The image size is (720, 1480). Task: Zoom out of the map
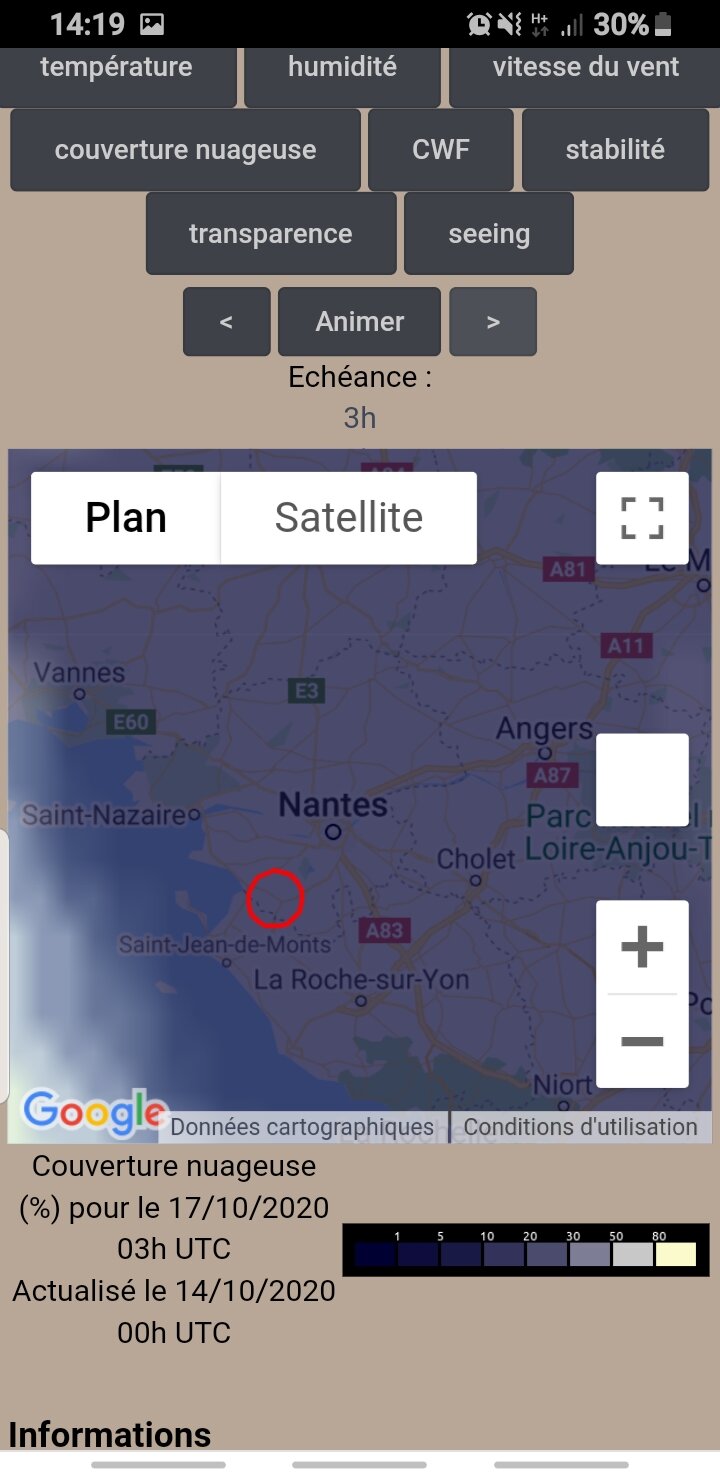pos(642,1041)
